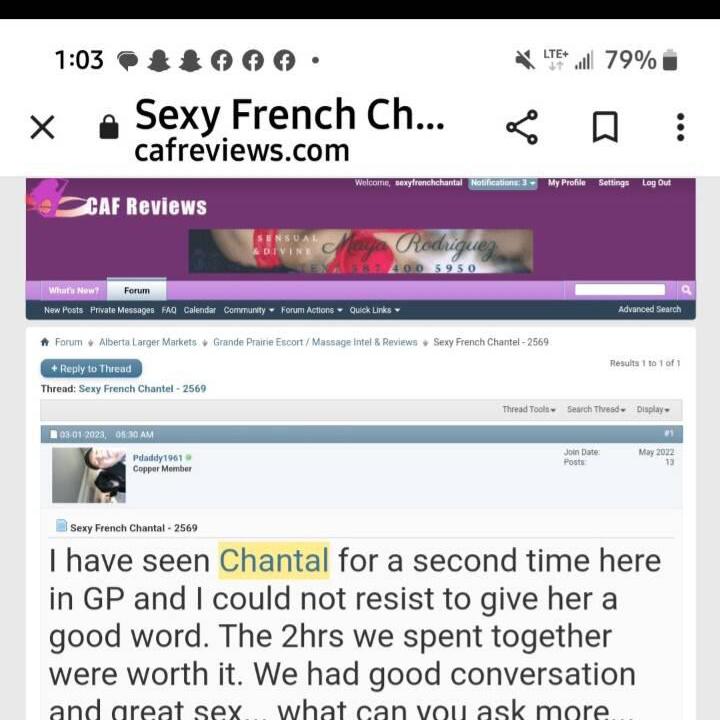This screenshot has width=720, height=720.
Task: Log Out of the forum
Action: (x=656, y=183)
